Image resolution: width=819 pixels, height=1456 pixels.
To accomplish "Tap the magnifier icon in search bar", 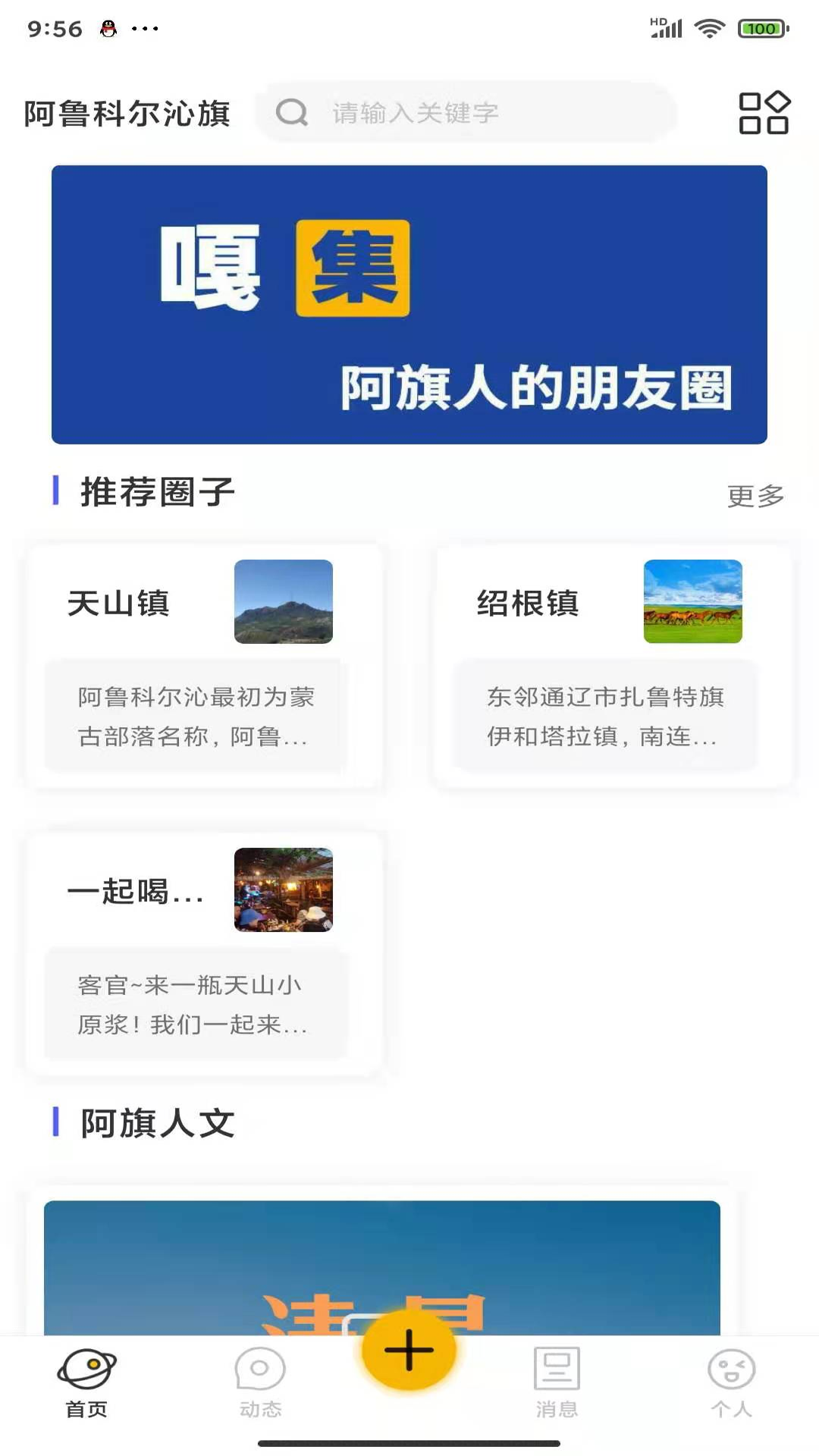I will 292,112.
